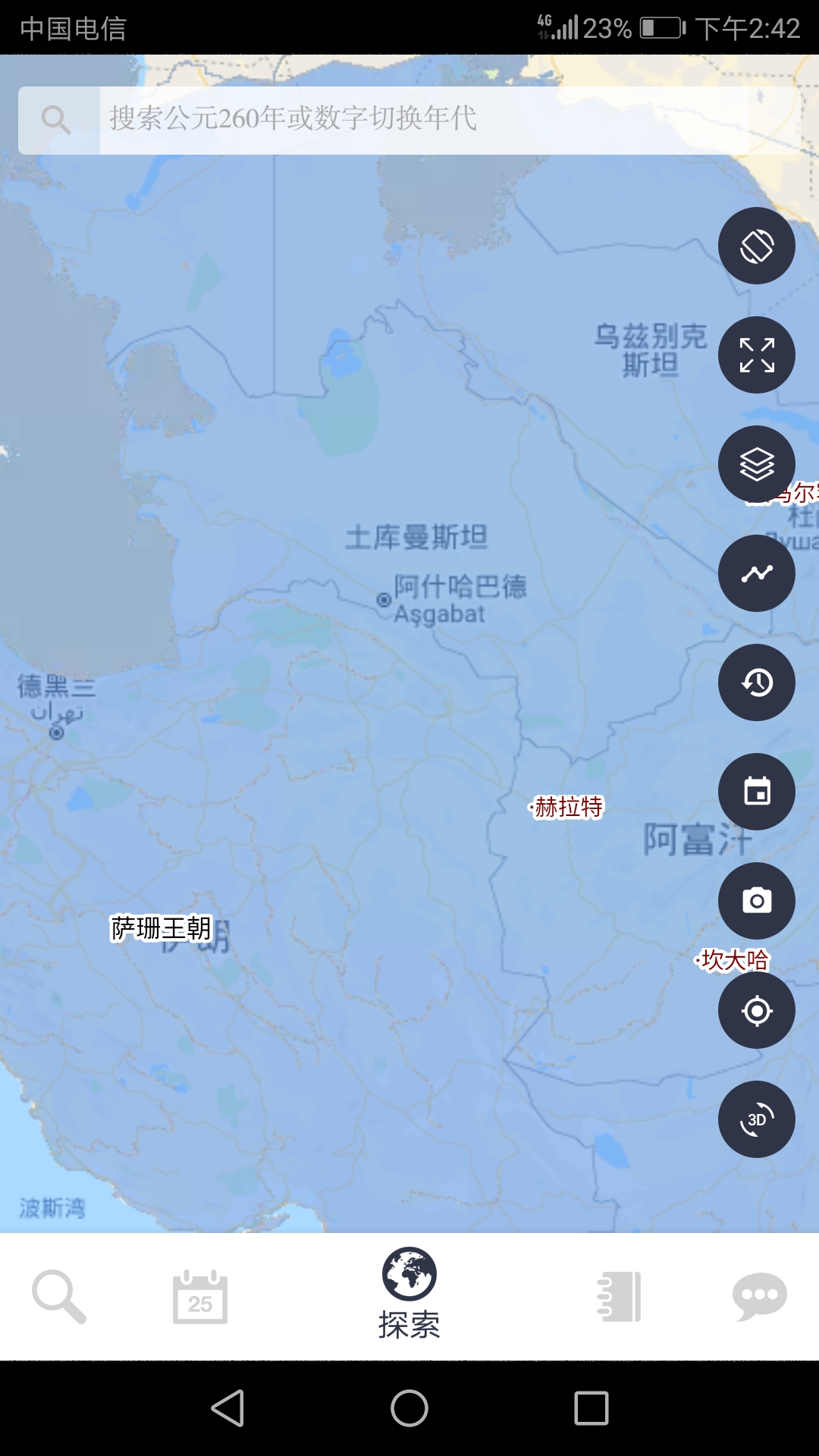Tap the search field for year 260
Screen dimensions: 819x1456
pyautogui.click(x=425, y=120)
